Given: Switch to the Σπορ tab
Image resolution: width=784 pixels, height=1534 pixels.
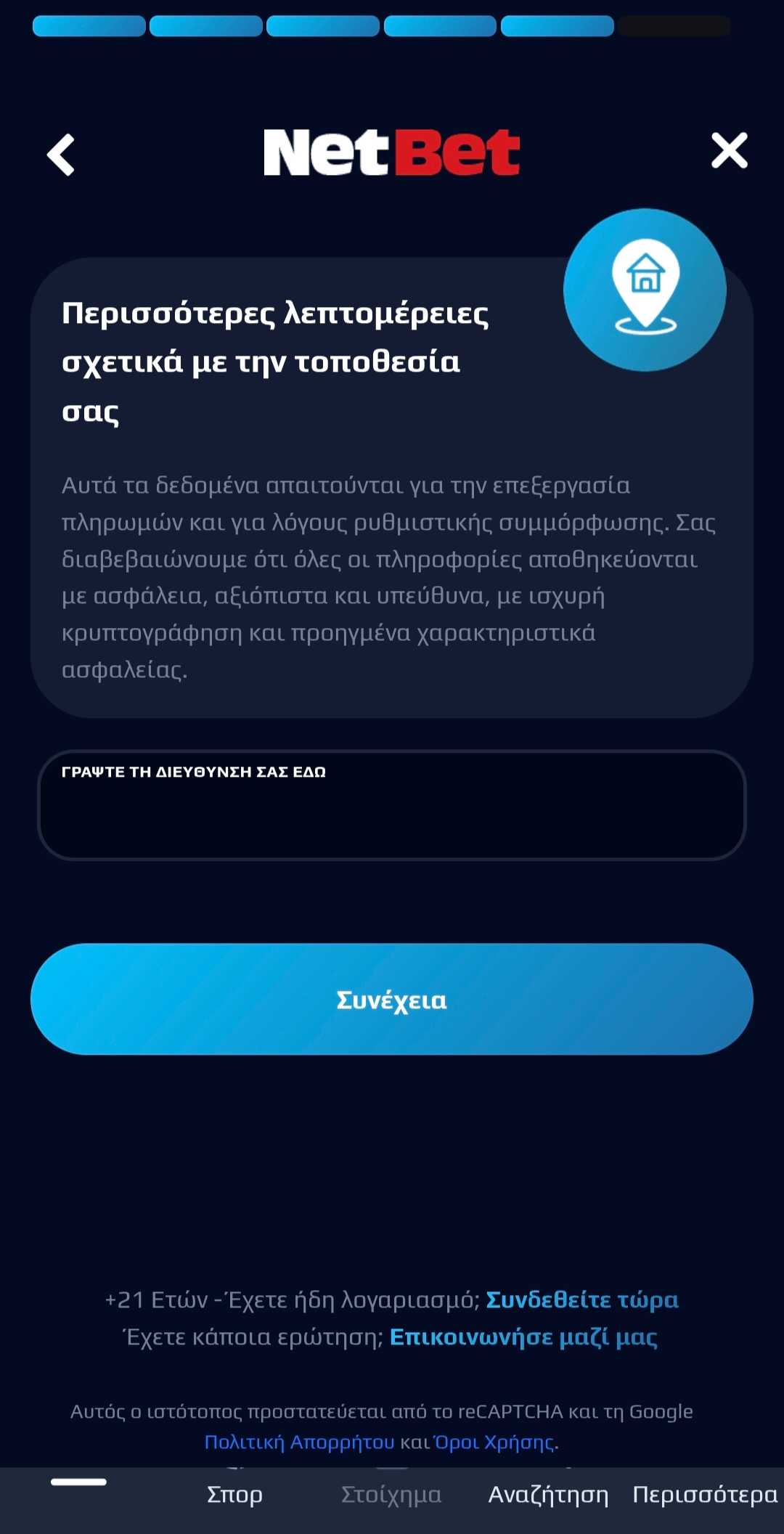Looking at the screenshot, I should (x=234, y=1494).
